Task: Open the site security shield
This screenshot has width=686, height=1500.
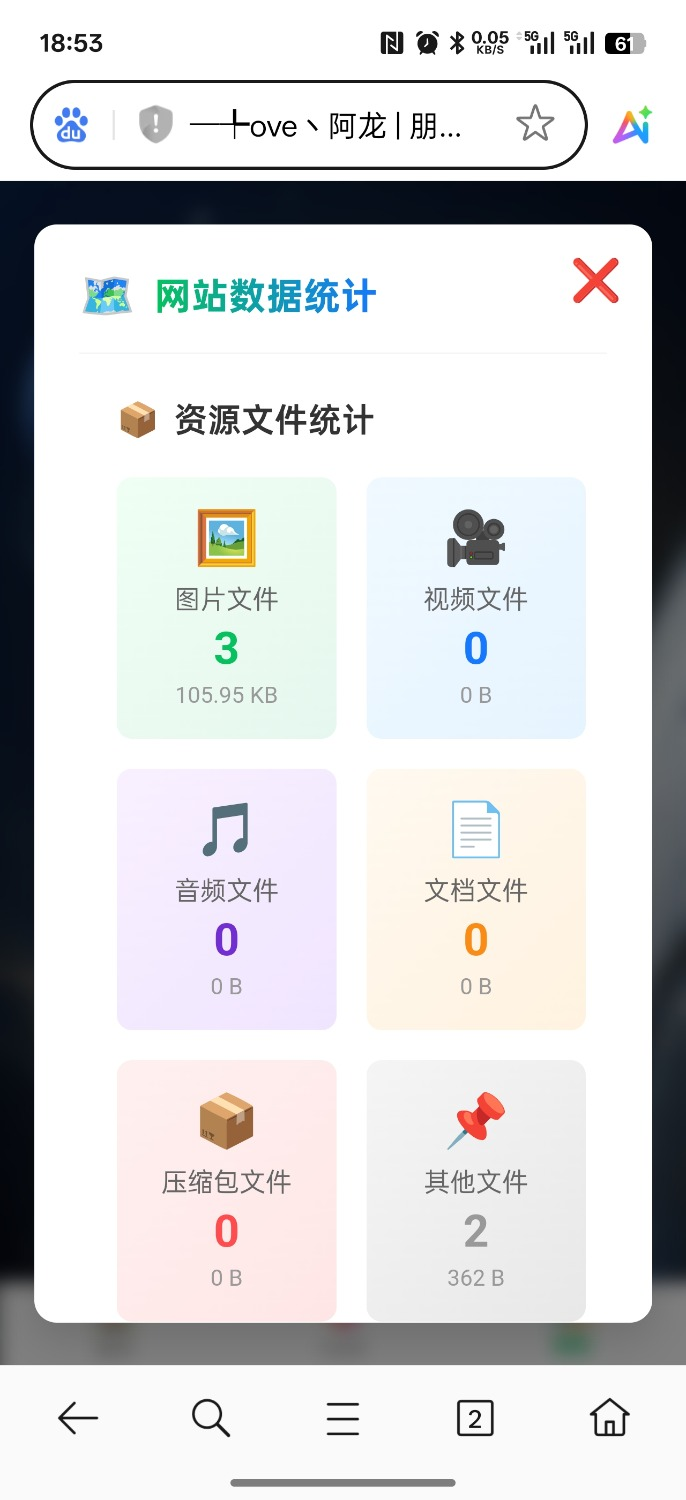Action: (x=155, y=125)
